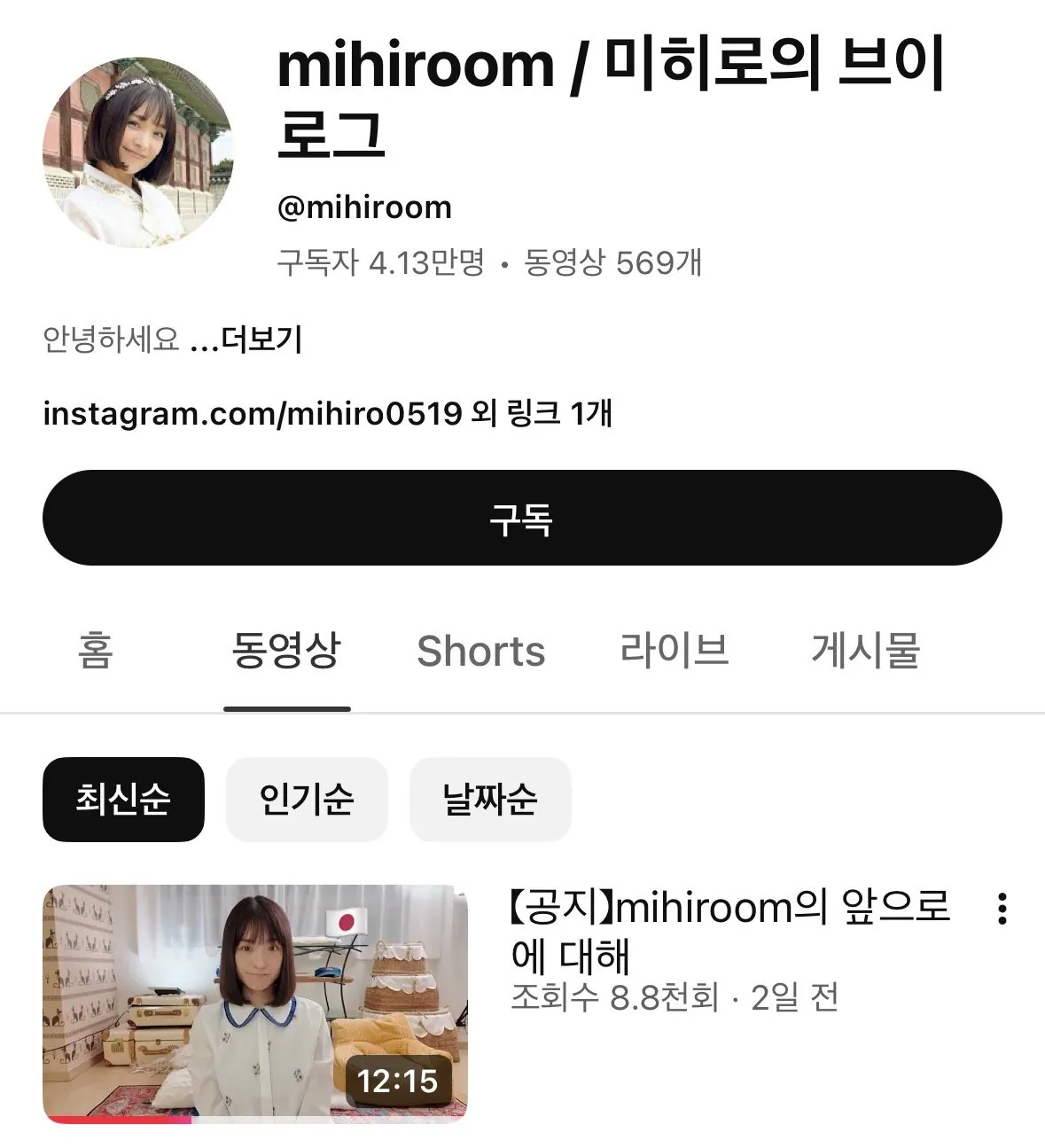Switch to the 홈 tab

[x=95, y=651]
